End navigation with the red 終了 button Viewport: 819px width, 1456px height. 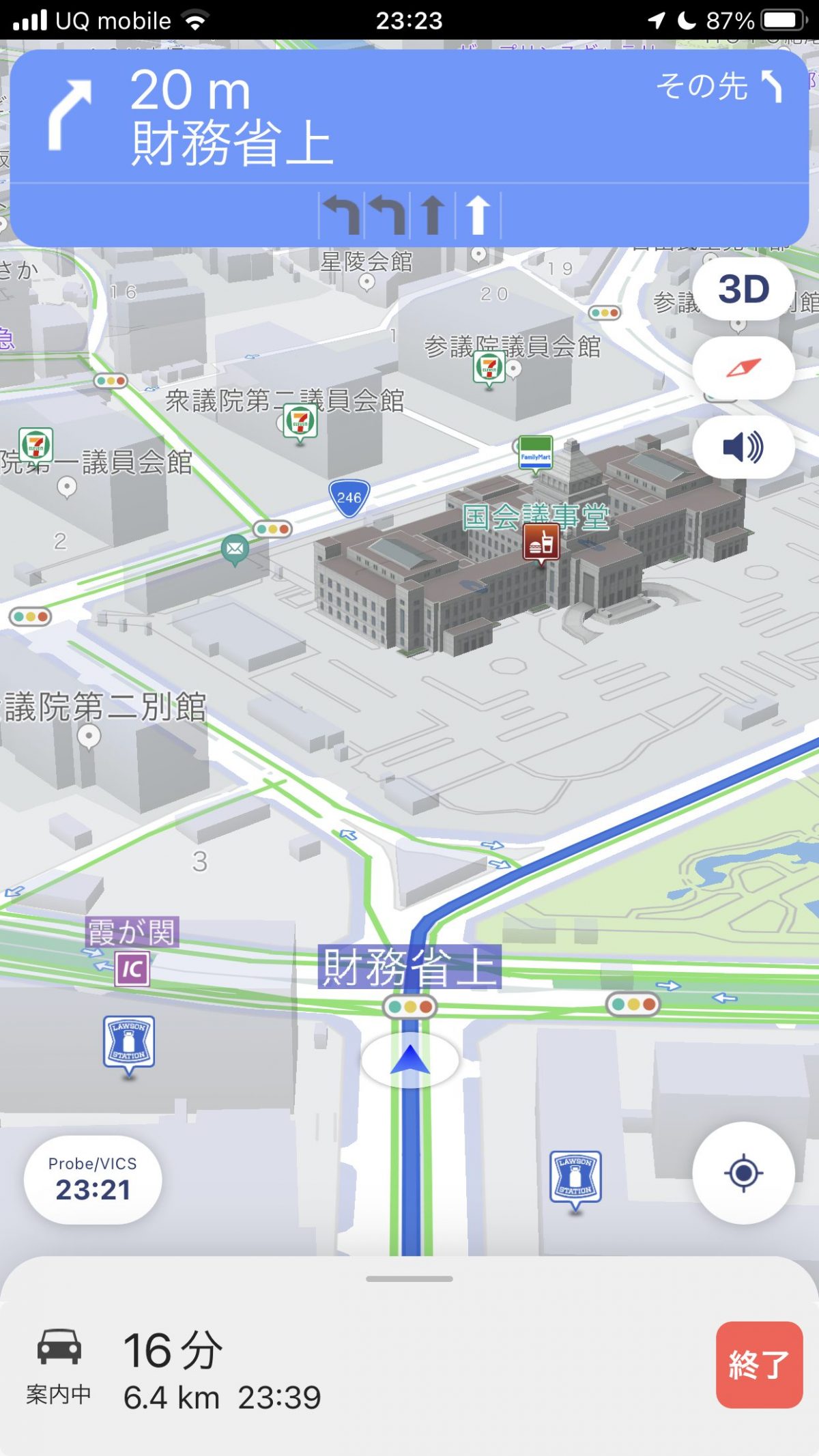click(x=759, y=1365)
